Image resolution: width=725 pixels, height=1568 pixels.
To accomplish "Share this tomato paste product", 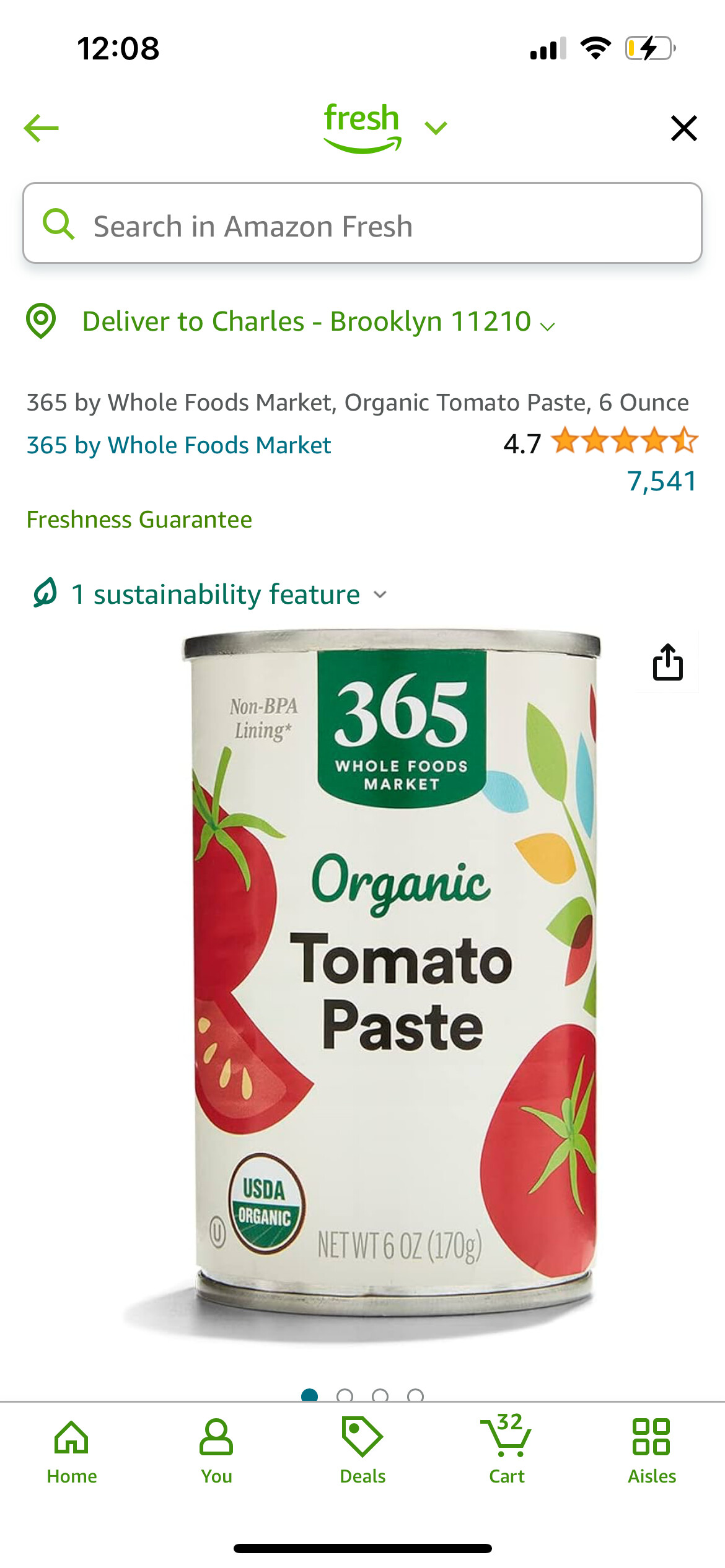I will (x=667, y=662).
